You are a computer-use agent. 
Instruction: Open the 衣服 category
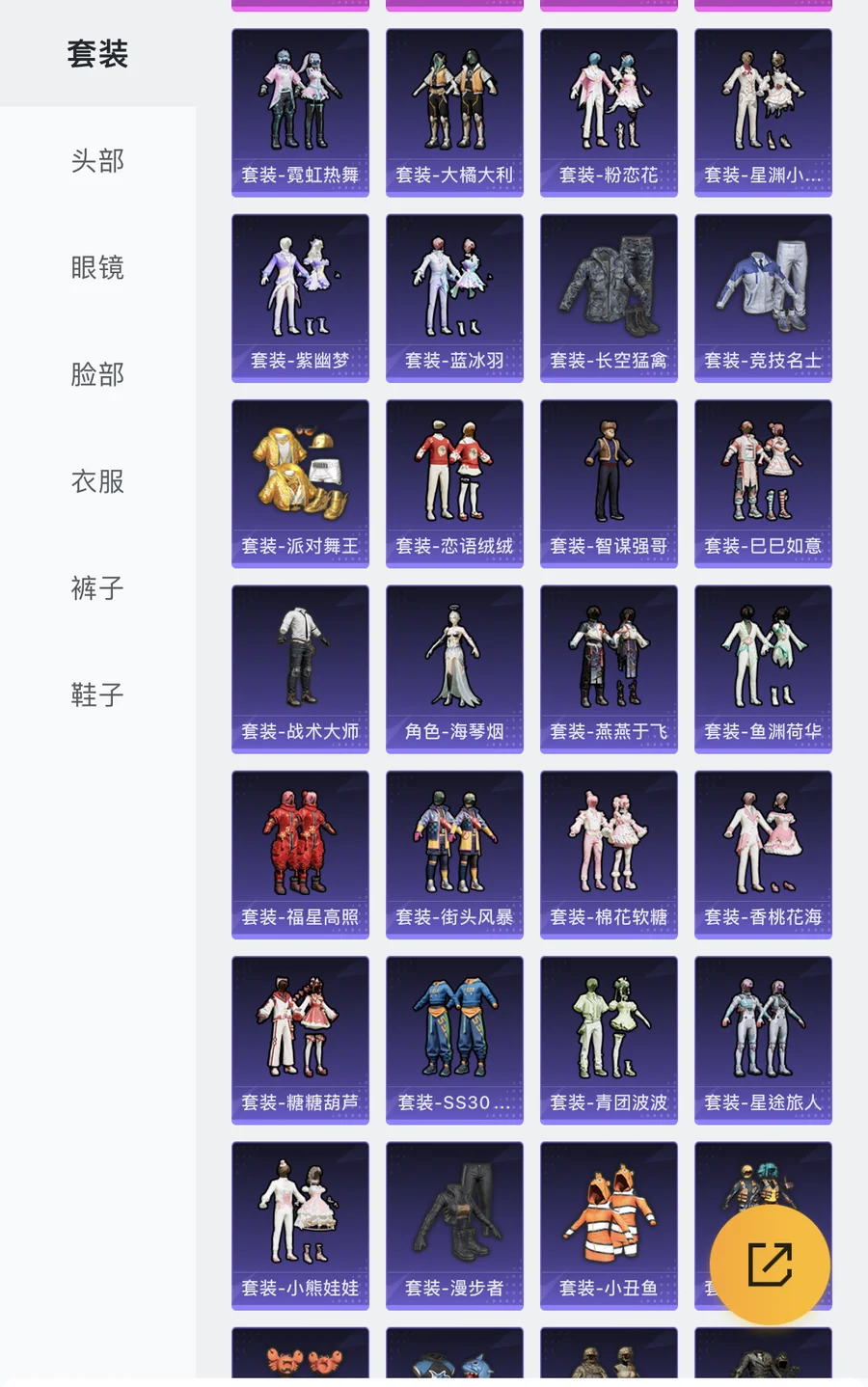97,481
